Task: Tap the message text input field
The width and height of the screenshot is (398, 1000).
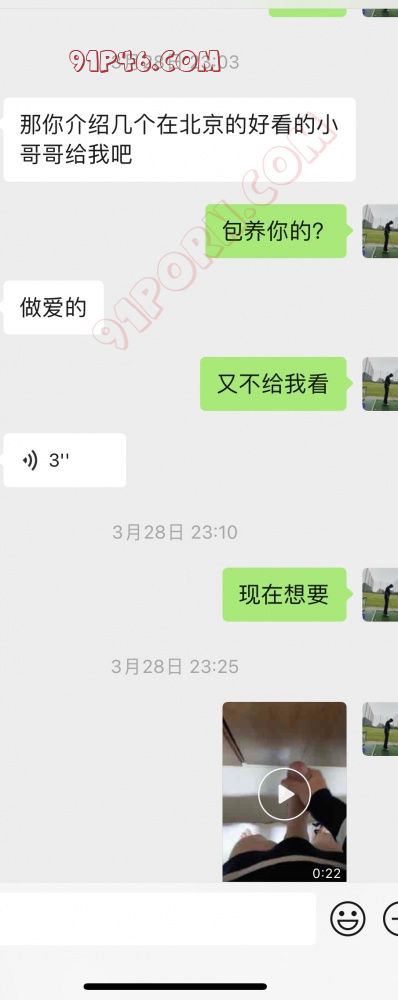Action: 158,918
